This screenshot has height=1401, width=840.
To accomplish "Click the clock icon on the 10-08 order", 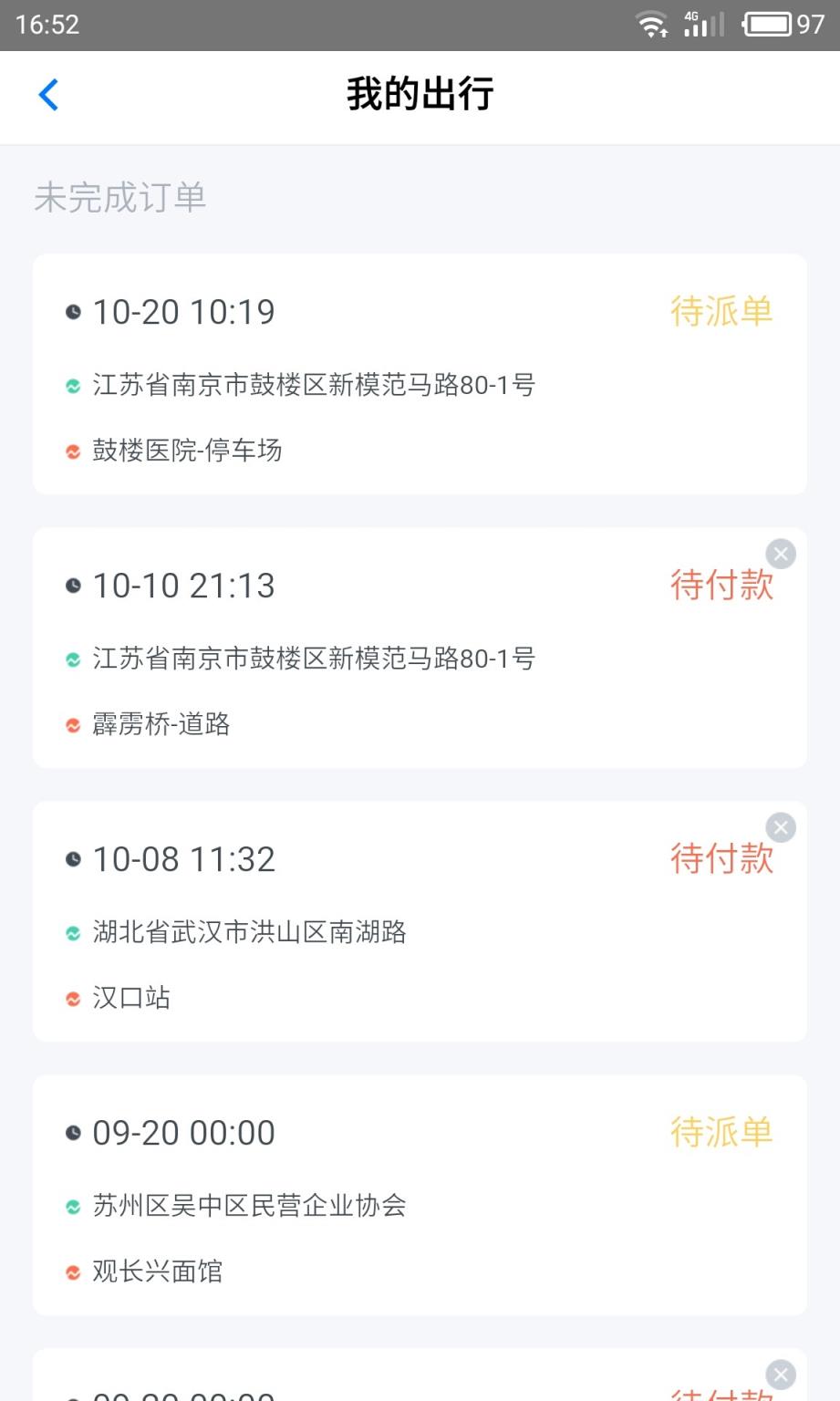I will 72,858.
